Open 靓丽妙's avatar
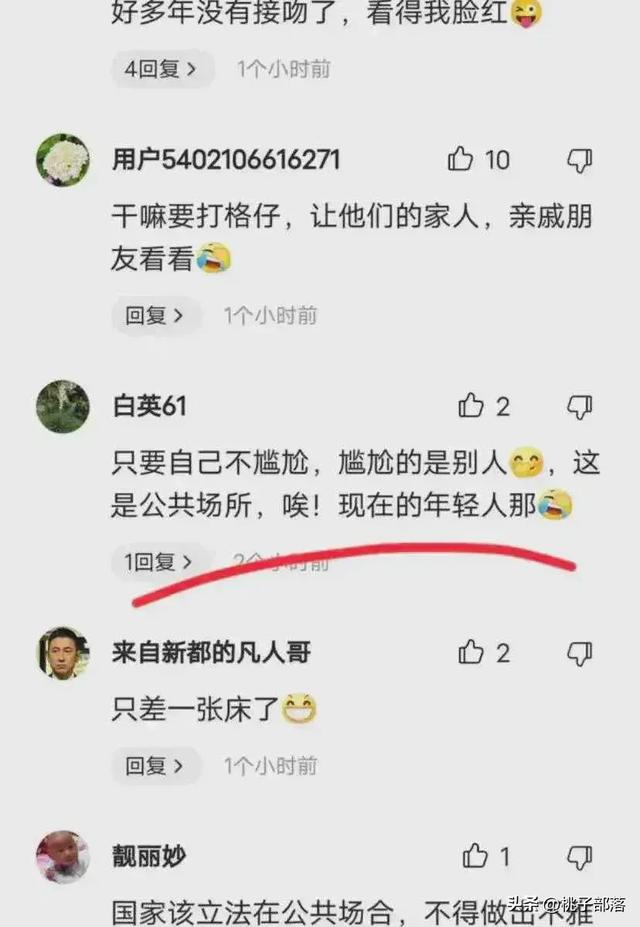The width and height of the screenshot is (640, 927). [63, 856]
